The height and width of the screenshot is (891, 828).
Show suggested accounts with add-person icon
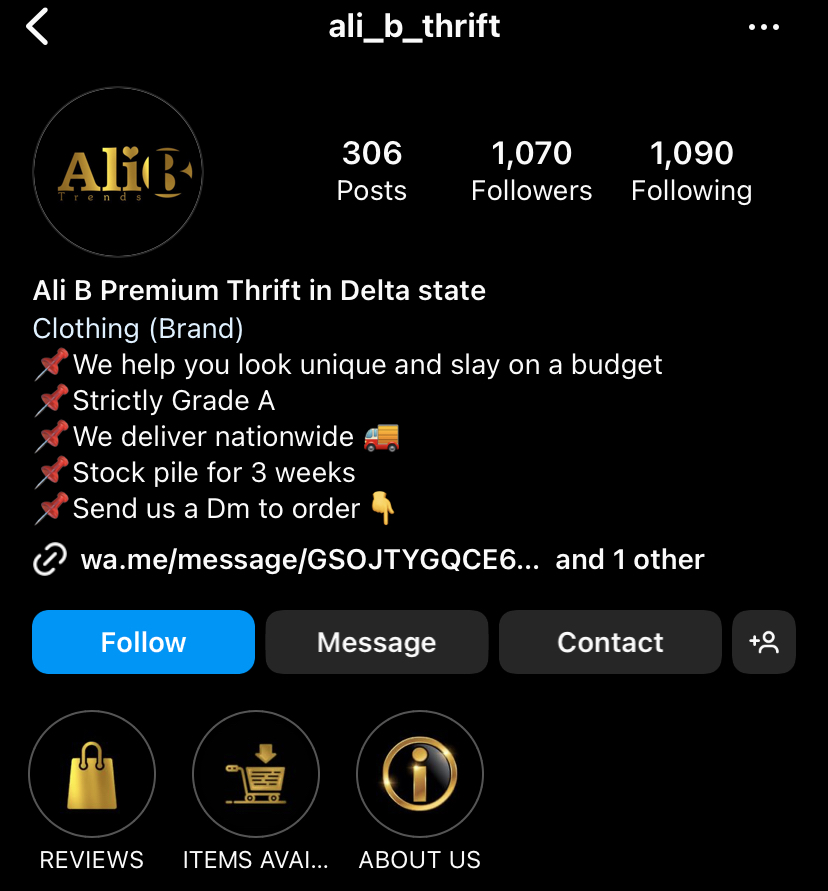(764, 642)
